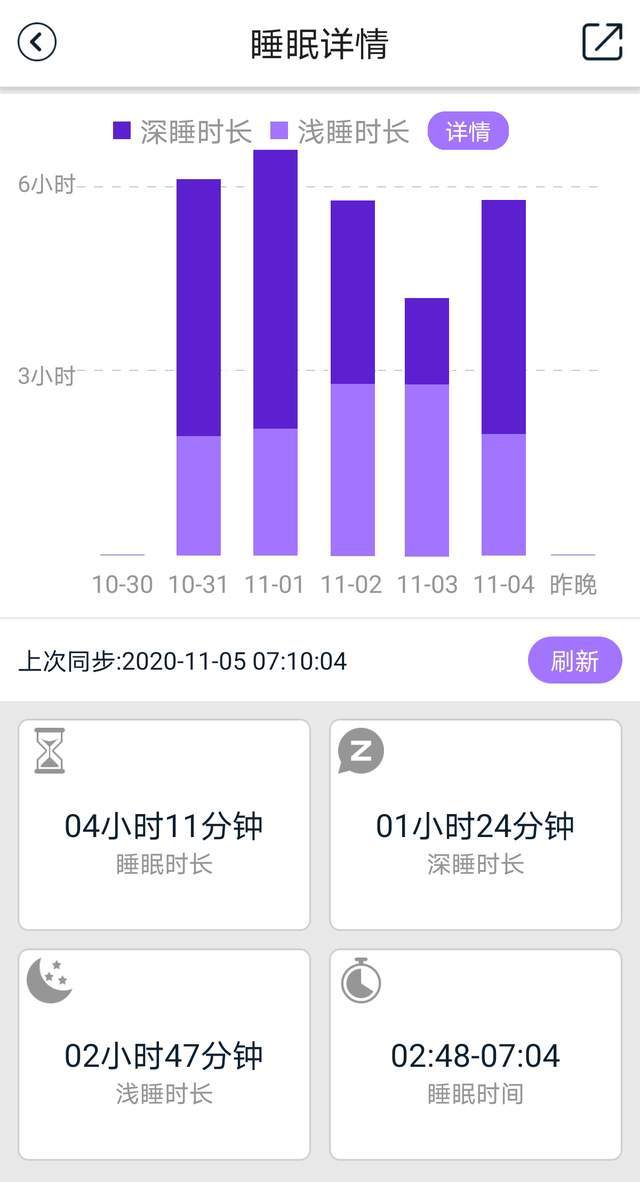Share the sleep details page
The width and height of the screenshot is (640, 1182).
602,42
